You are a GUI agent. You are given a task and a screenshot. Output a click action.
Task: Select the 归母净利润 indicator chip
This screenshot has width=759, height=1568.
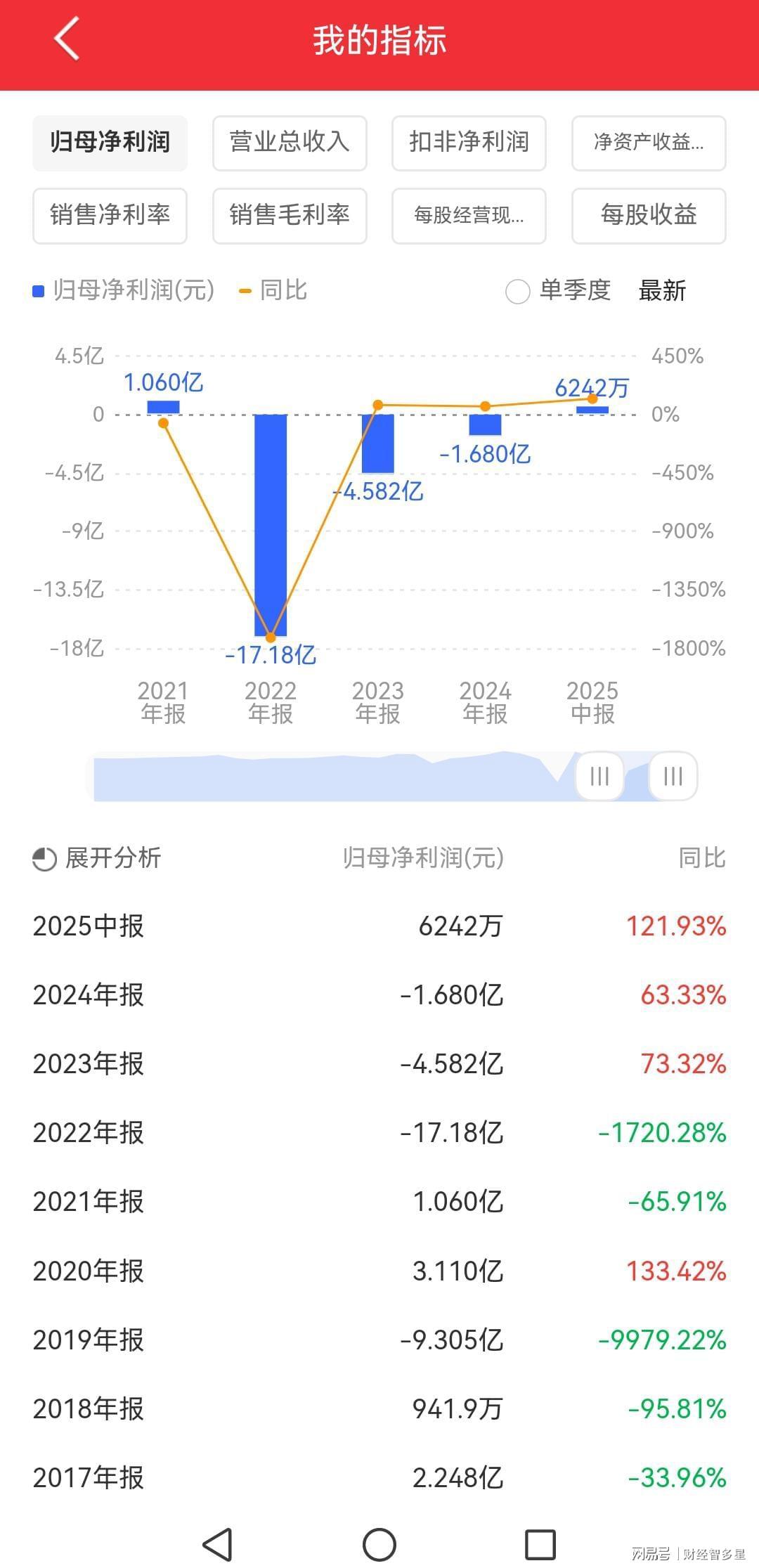110,143
